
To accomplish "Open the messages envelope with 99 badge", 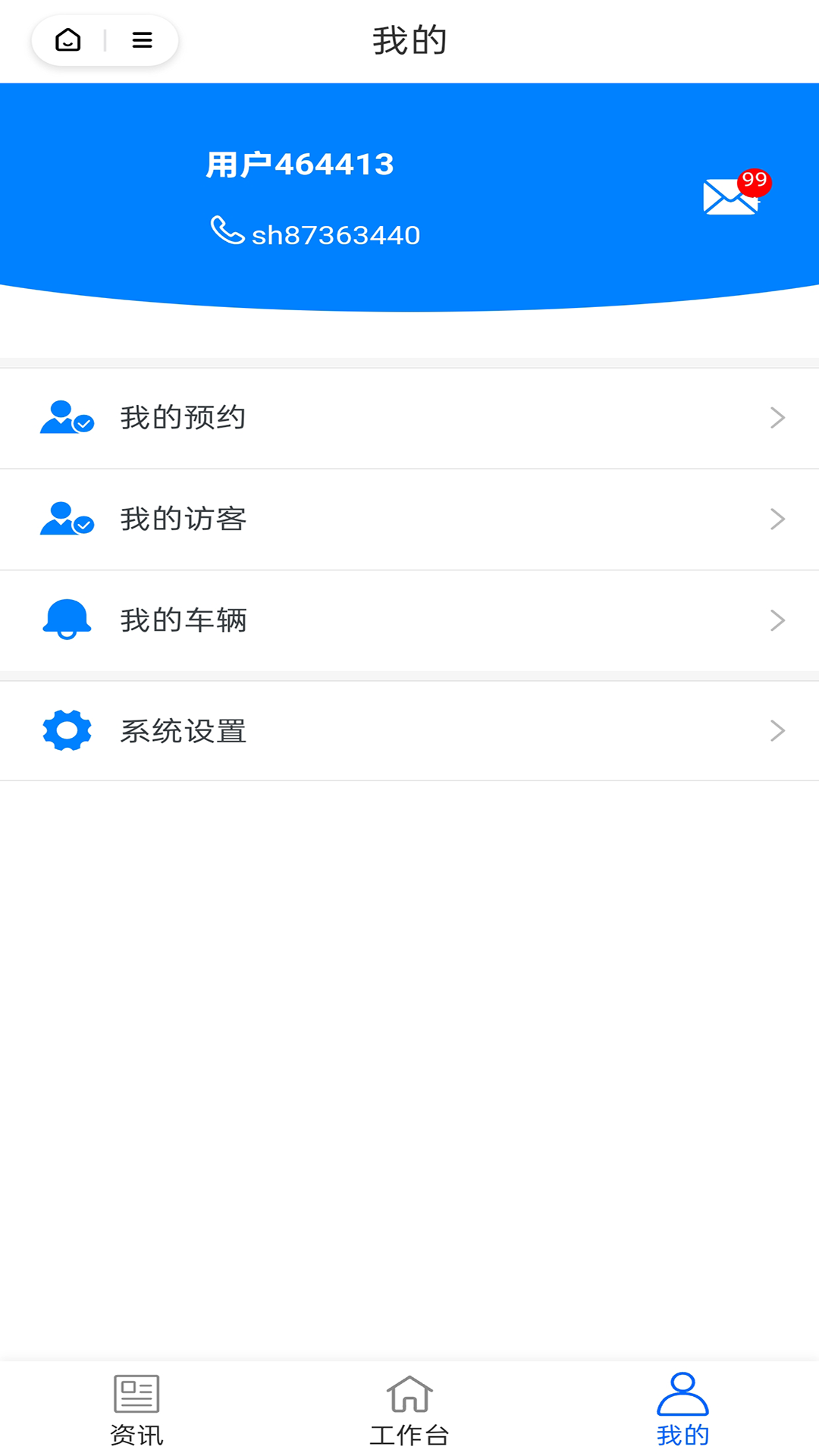I will 736,193.
